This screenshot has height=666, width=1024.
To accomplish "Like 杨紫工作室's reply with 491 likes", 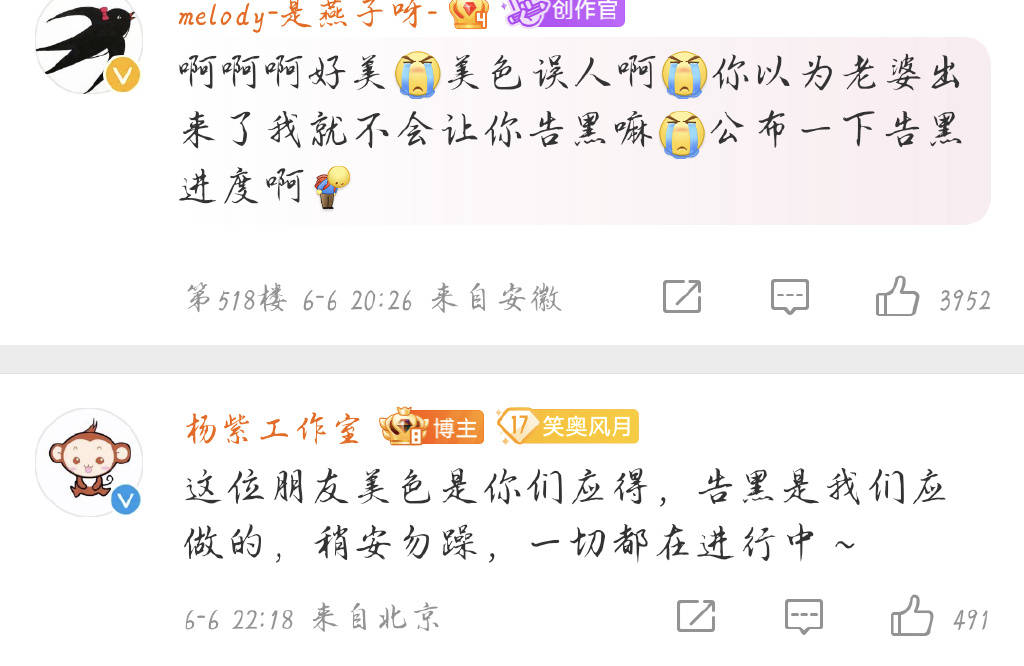I will tap(911, 616).
